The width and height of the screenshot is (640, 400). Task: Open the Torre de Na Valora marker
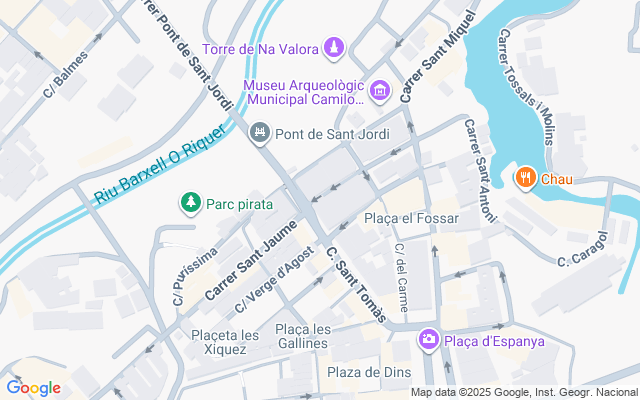pos(334,48)
